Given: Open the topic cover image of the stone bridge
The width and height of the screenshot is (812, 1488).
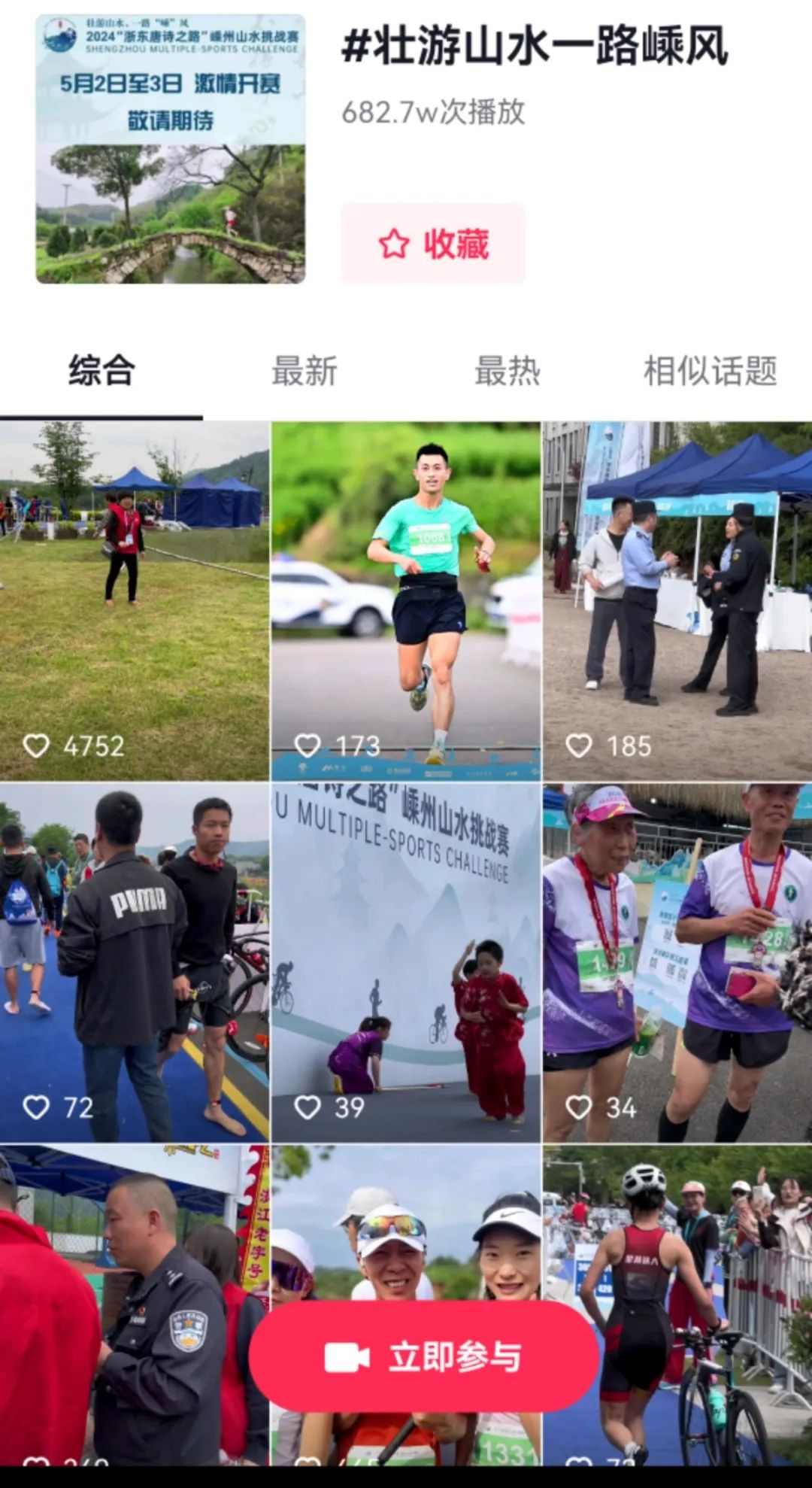Looking at the screenshot, I should (x=171, y=149).
